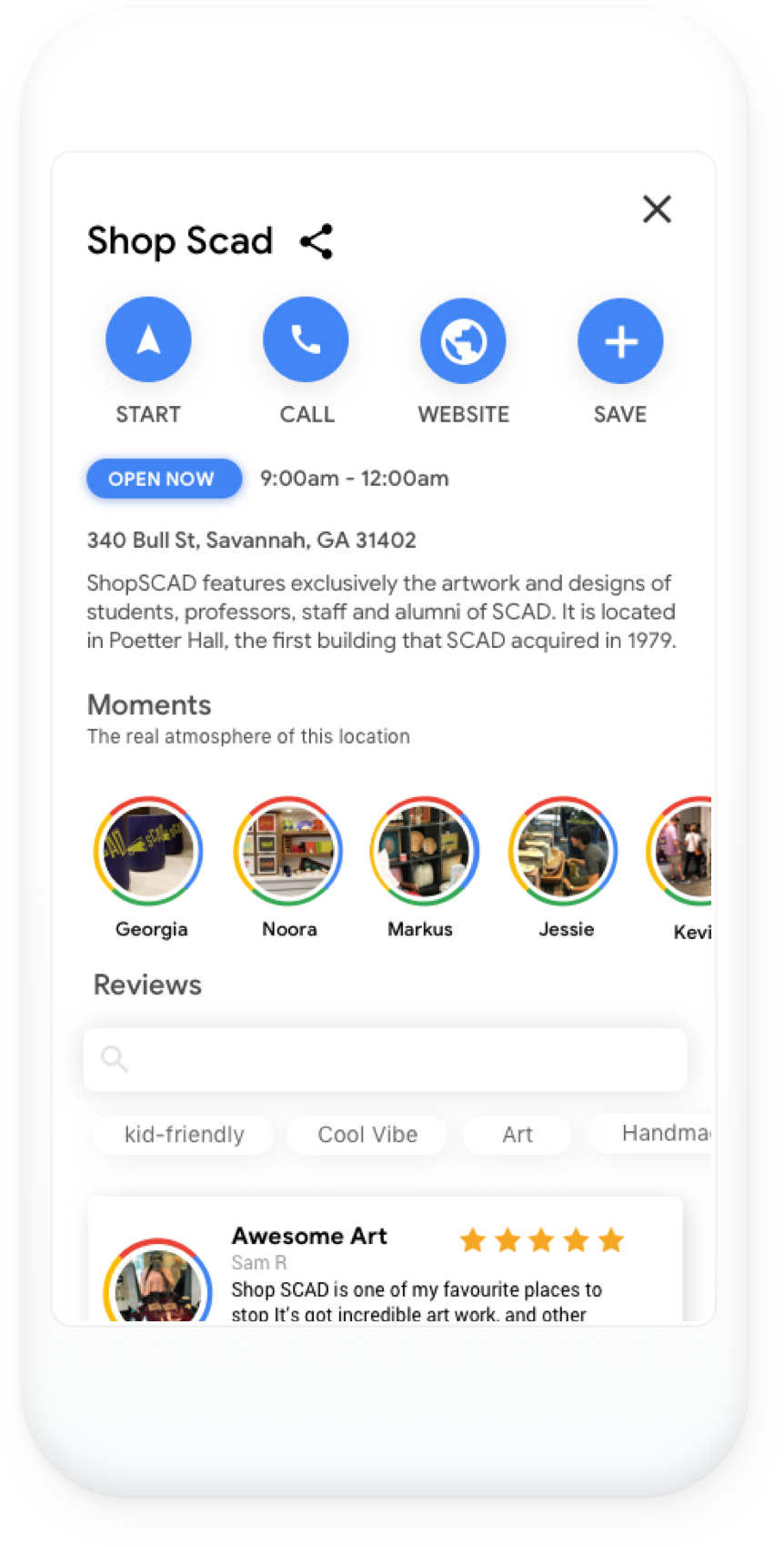The height and width of the screenshot is (1547, 784).
Task: Start navigation to Shop Scad
Action: 148,340
